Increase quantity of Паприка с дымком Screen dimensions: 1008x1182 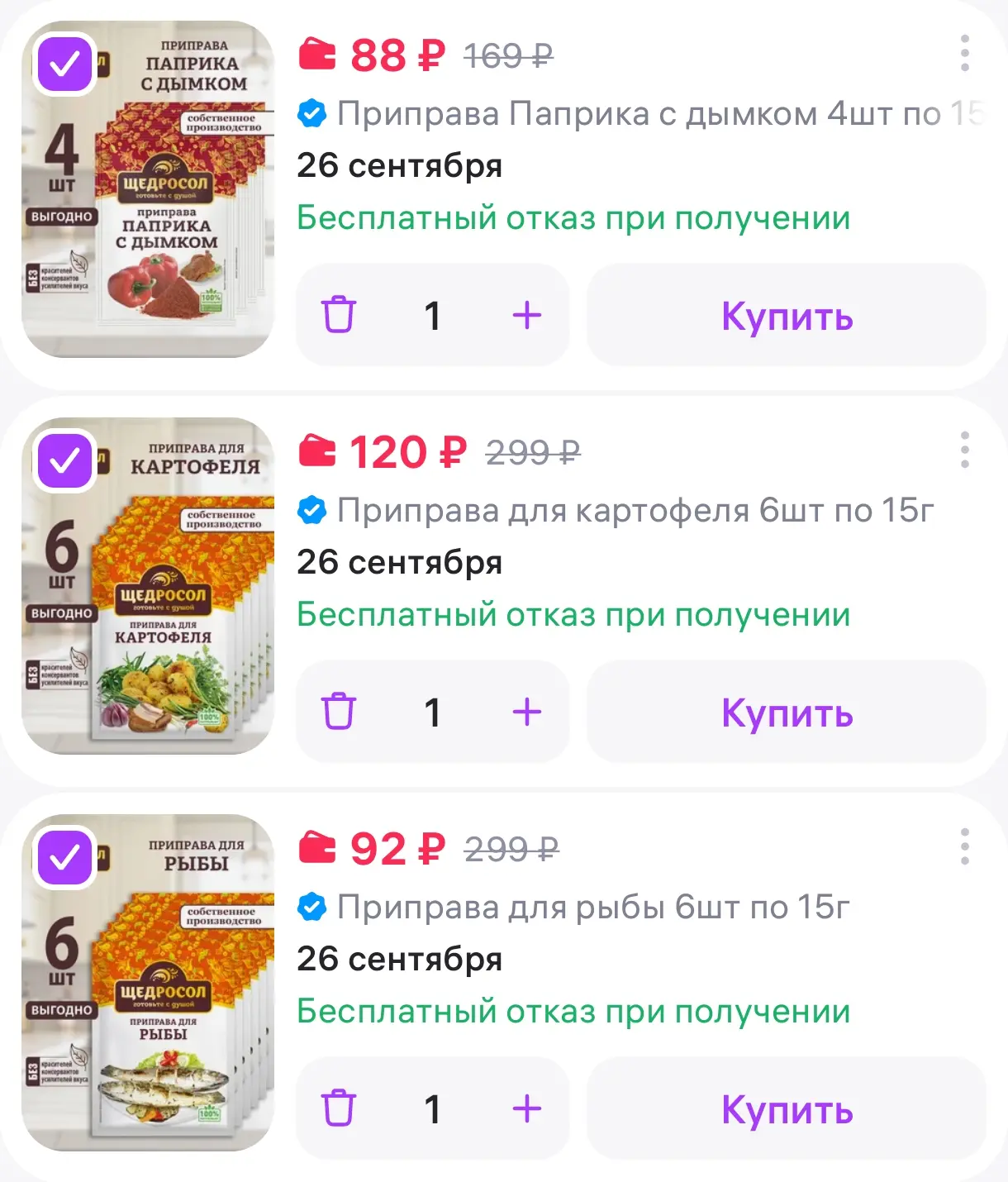coord(527,315)
